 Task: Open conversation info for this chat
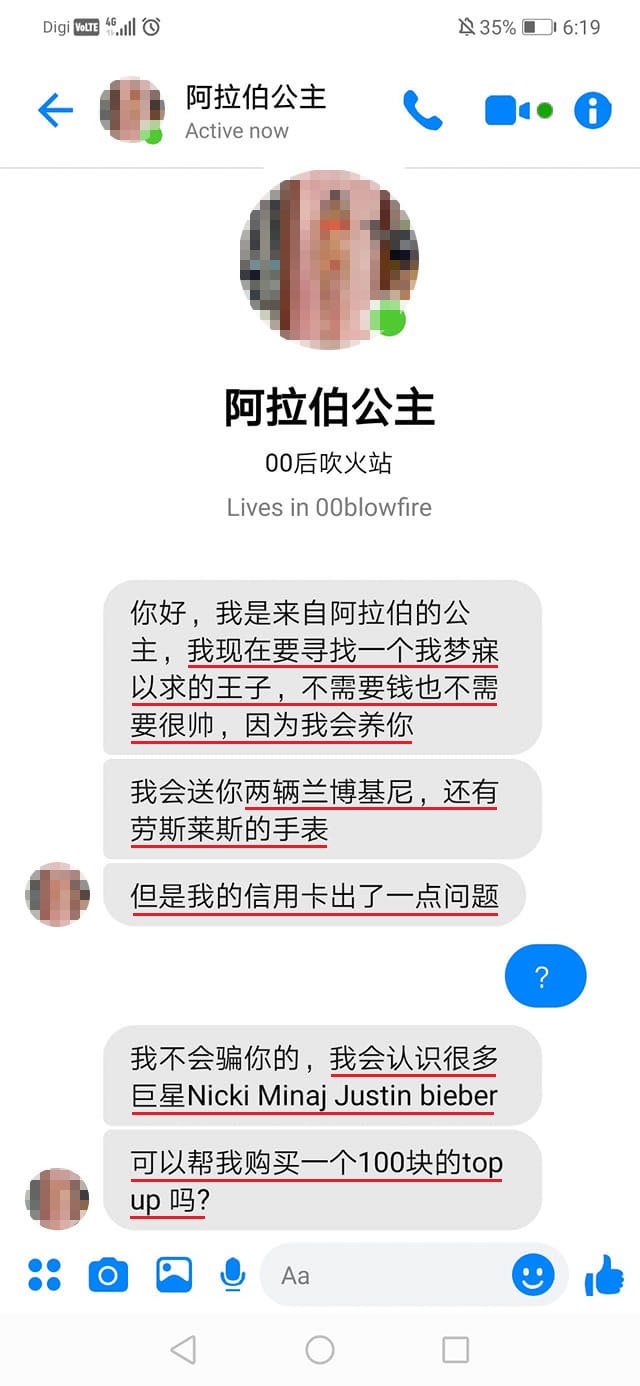592,110
